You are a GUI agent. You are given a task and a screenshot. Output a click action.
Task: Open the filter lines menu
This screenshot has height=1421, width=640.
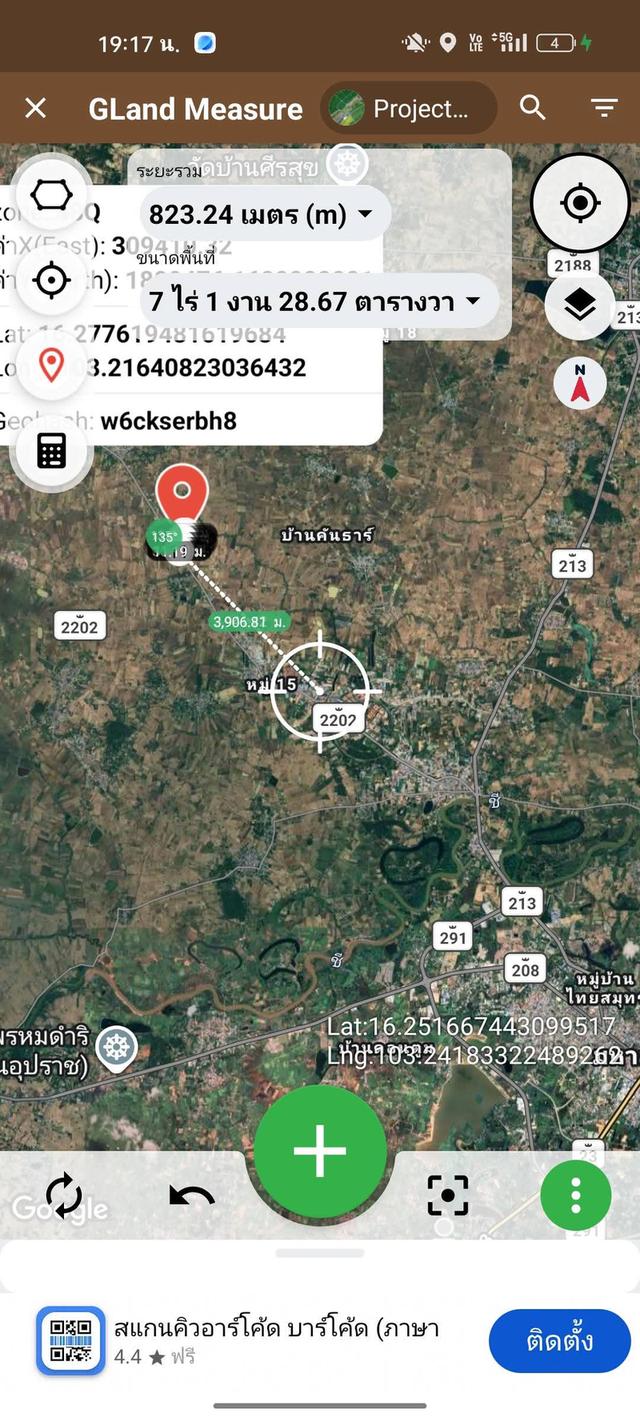point(603,108)
